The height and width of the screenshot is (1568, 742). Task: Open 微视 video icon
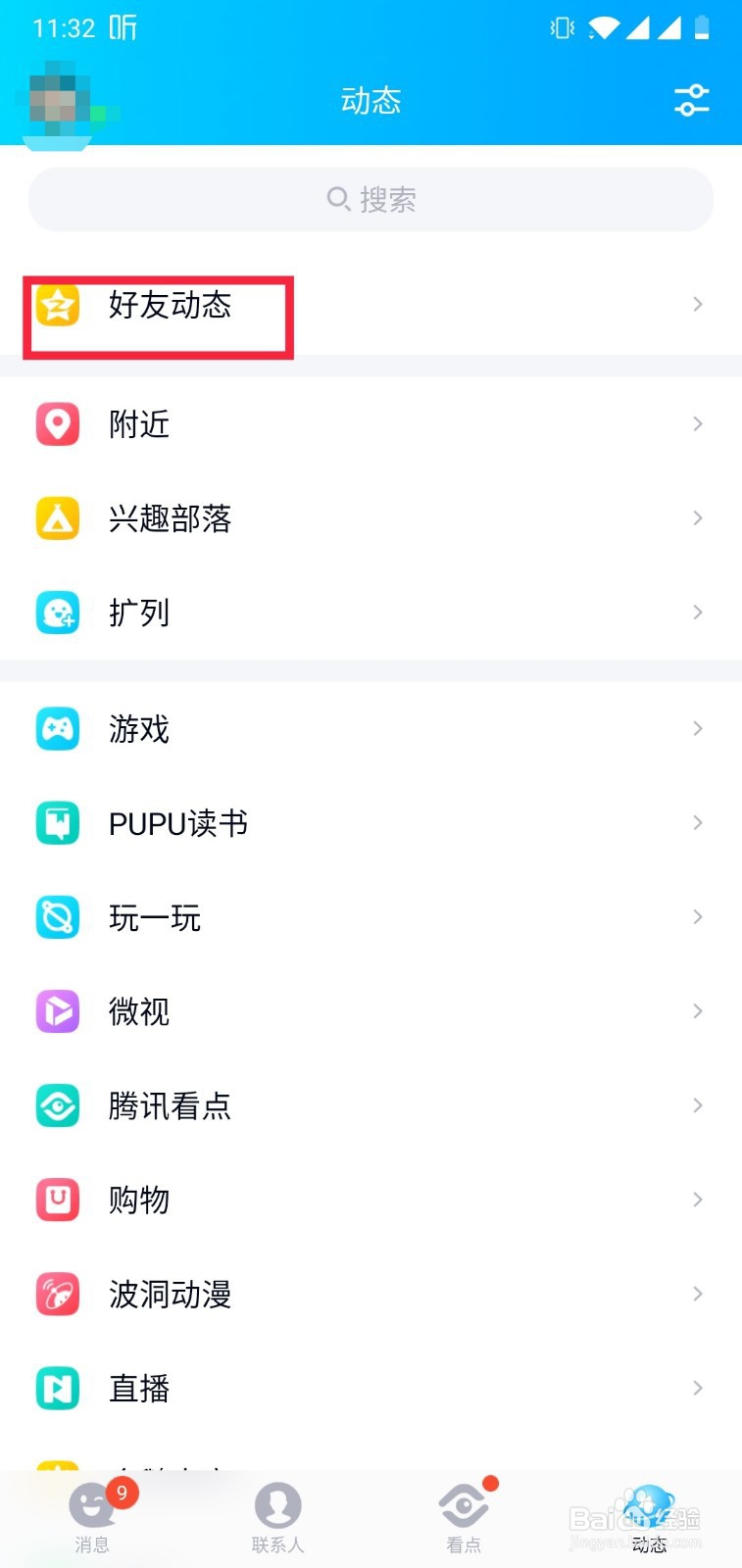(x=57, y=1011)
